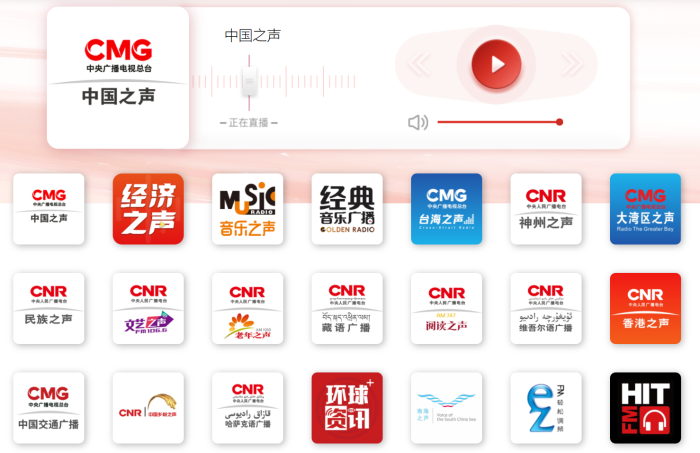Choose 经典音乐广播 Golden Radio
The image size is (700, 453).
click(347, 209)
